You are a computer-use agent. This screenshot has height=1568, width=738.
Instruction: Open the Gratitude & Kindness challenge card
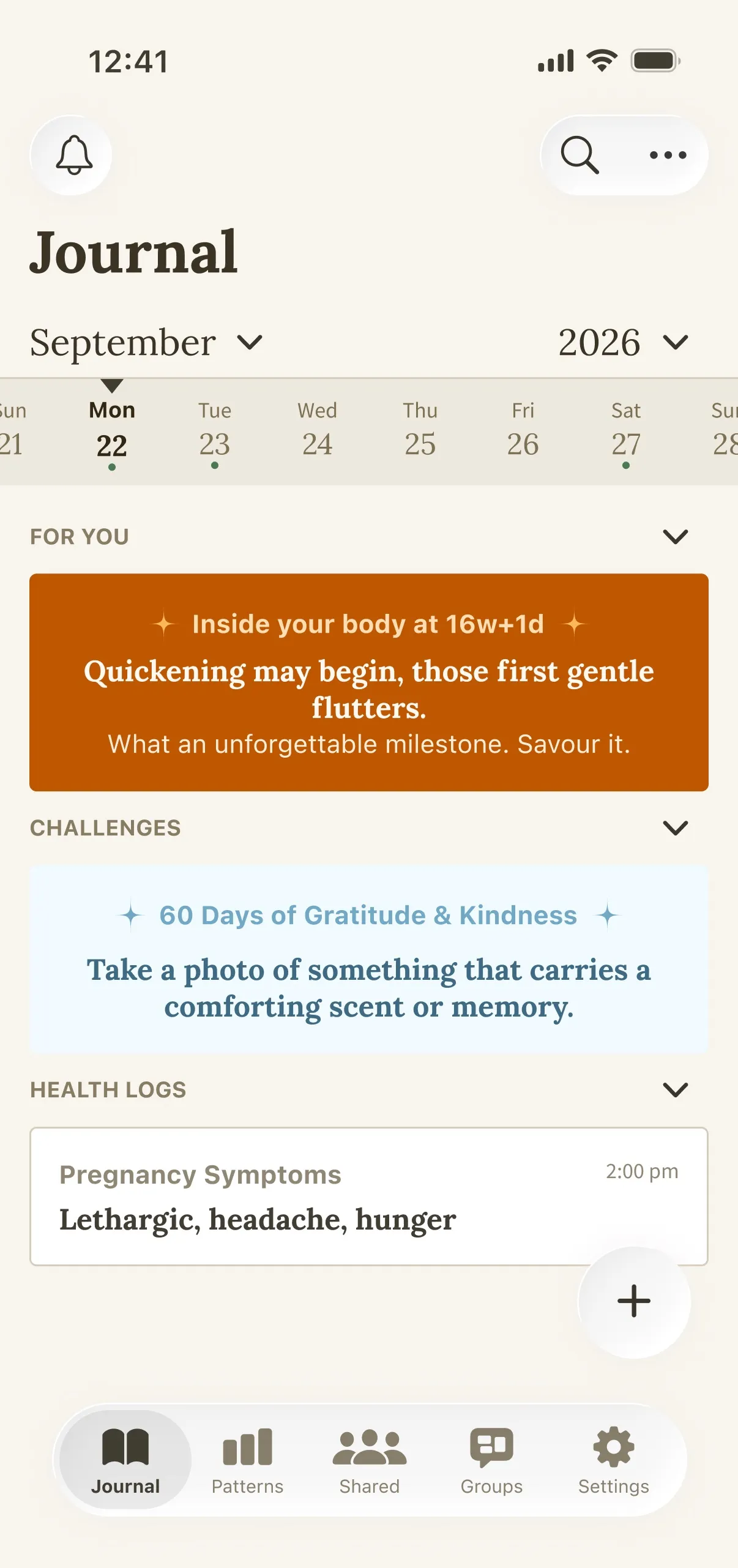pyautogui.click(x=368, y=960)
